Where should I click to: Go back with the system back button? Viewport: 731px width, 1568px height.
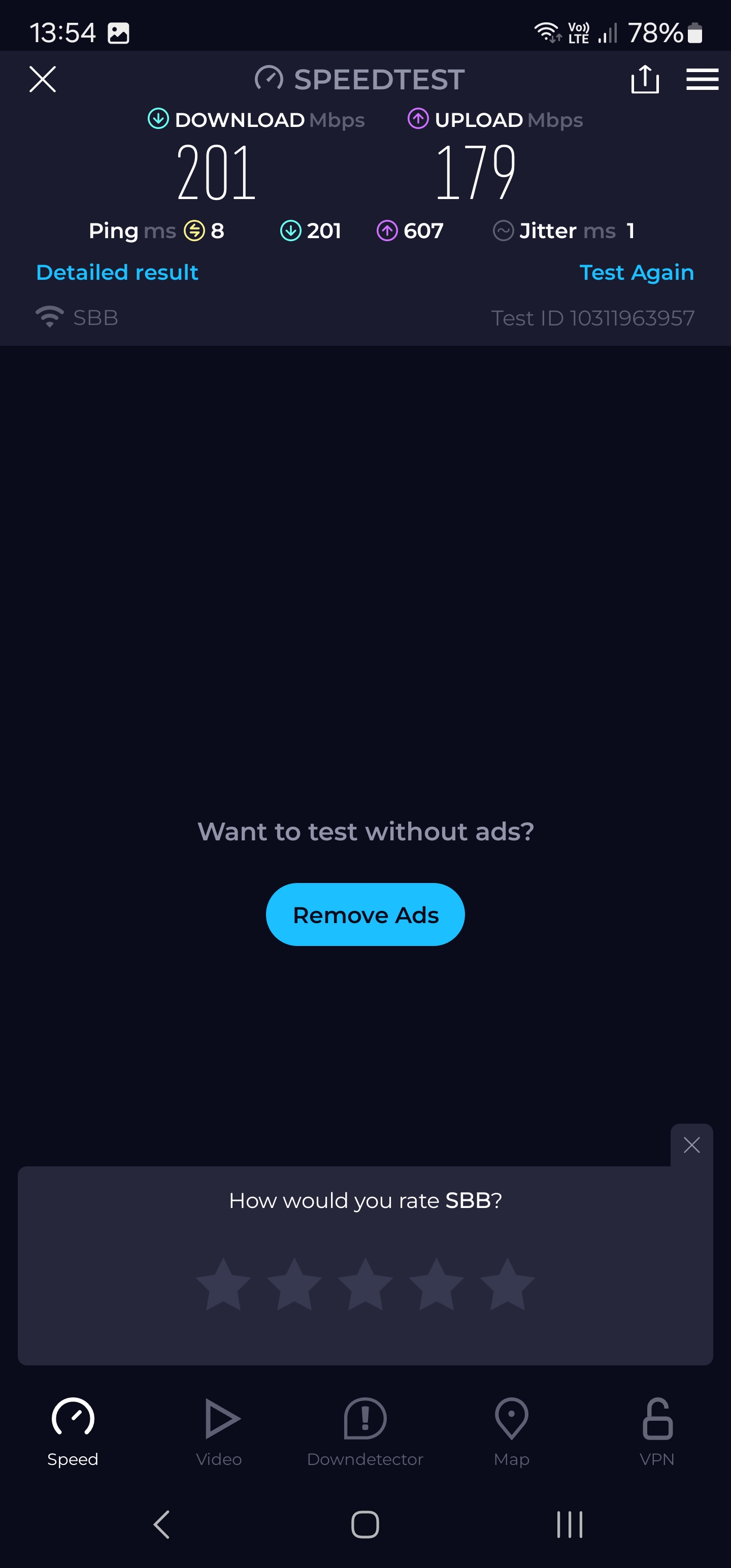click(161, 1524)
